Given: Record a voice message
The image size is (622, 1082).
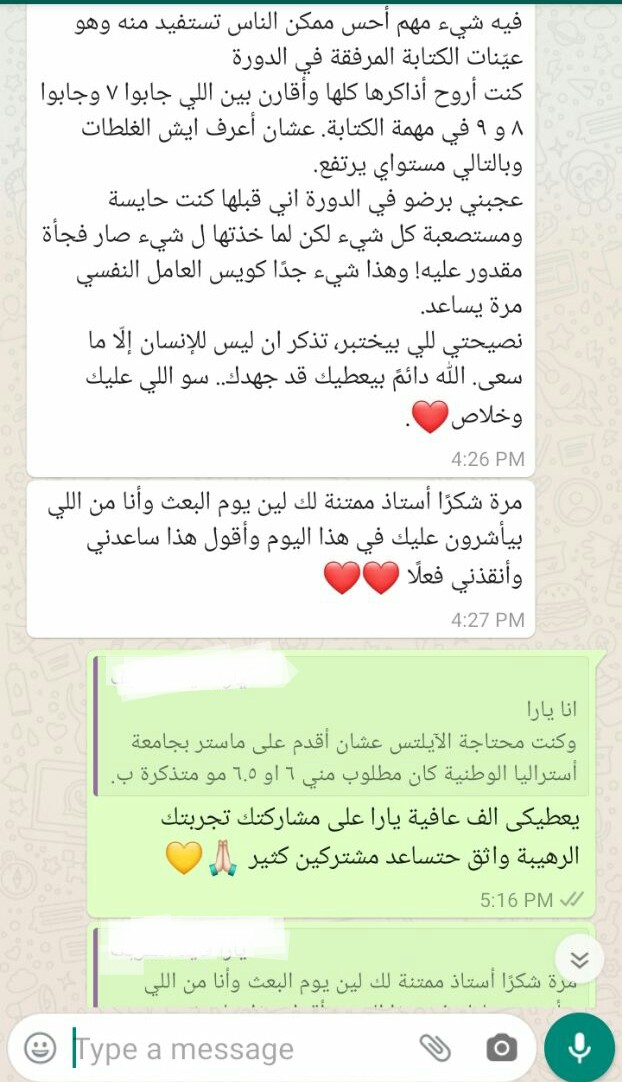Looking at the screenshot, I should pyautogui.click(x=580, y=1047).
